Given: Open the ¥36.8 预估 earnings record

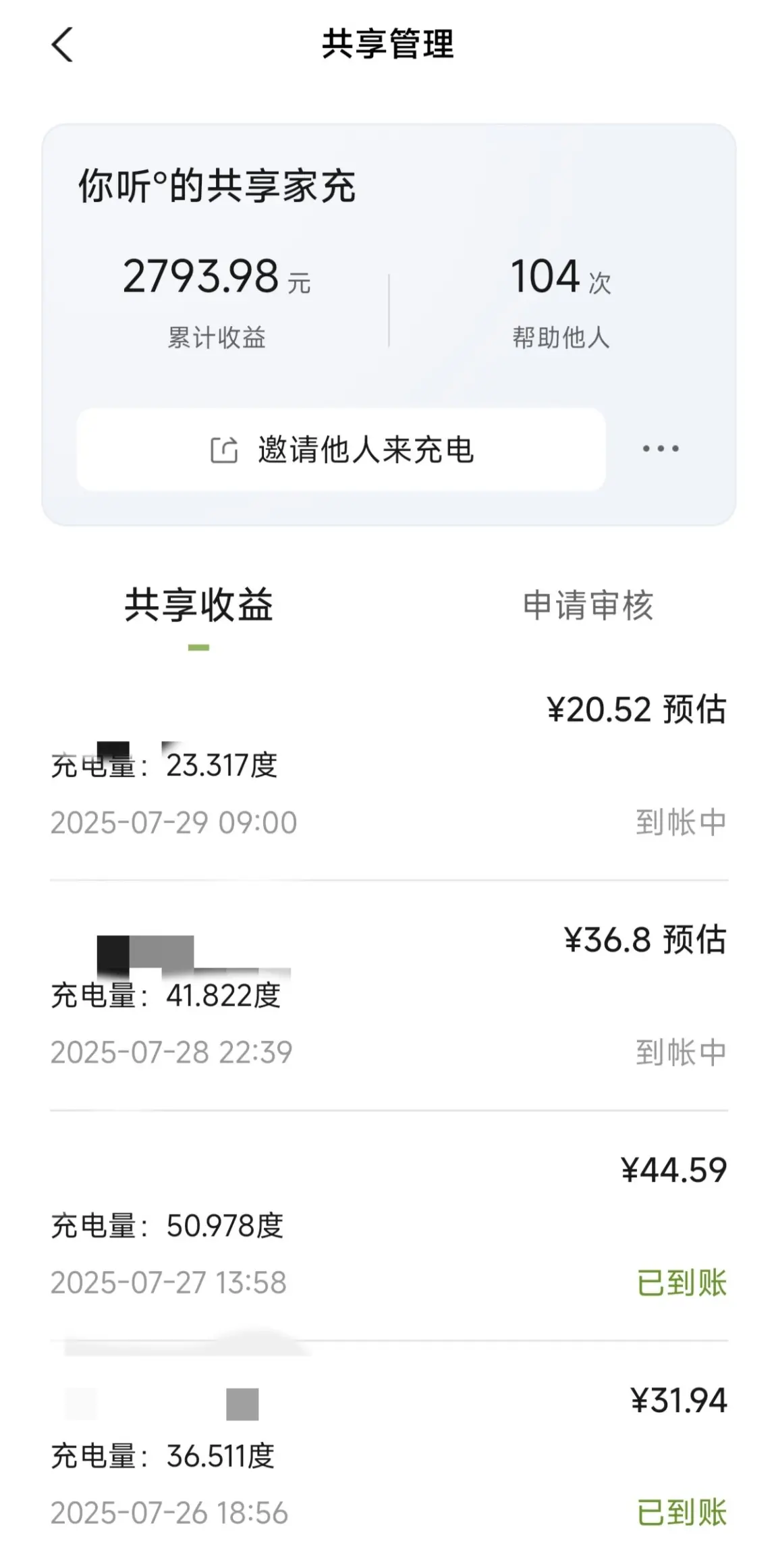Looking at the screenshot, I should (x=389, y=995).
